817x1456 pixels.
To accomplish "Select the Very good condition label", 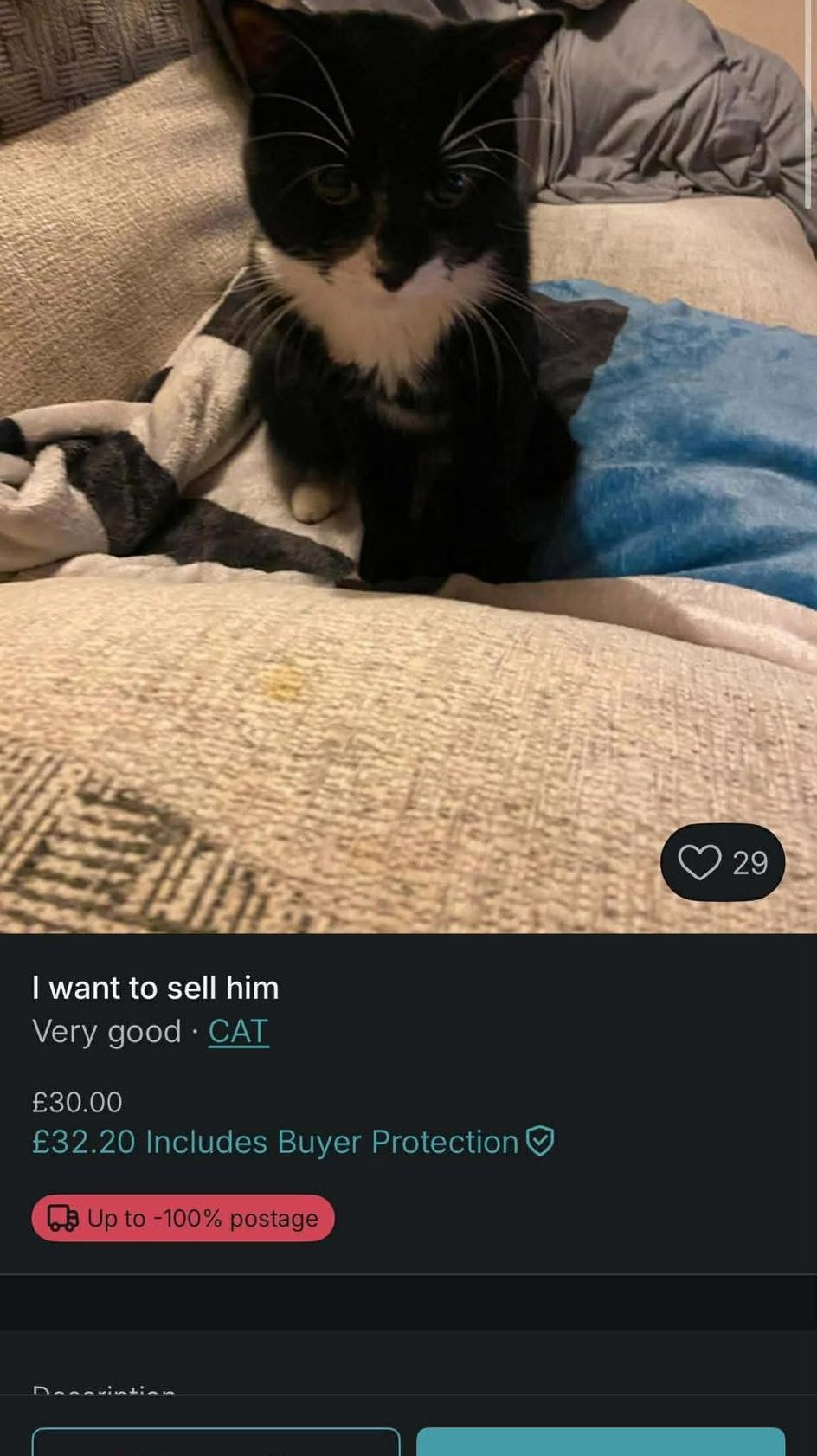I will [105, 1031].
